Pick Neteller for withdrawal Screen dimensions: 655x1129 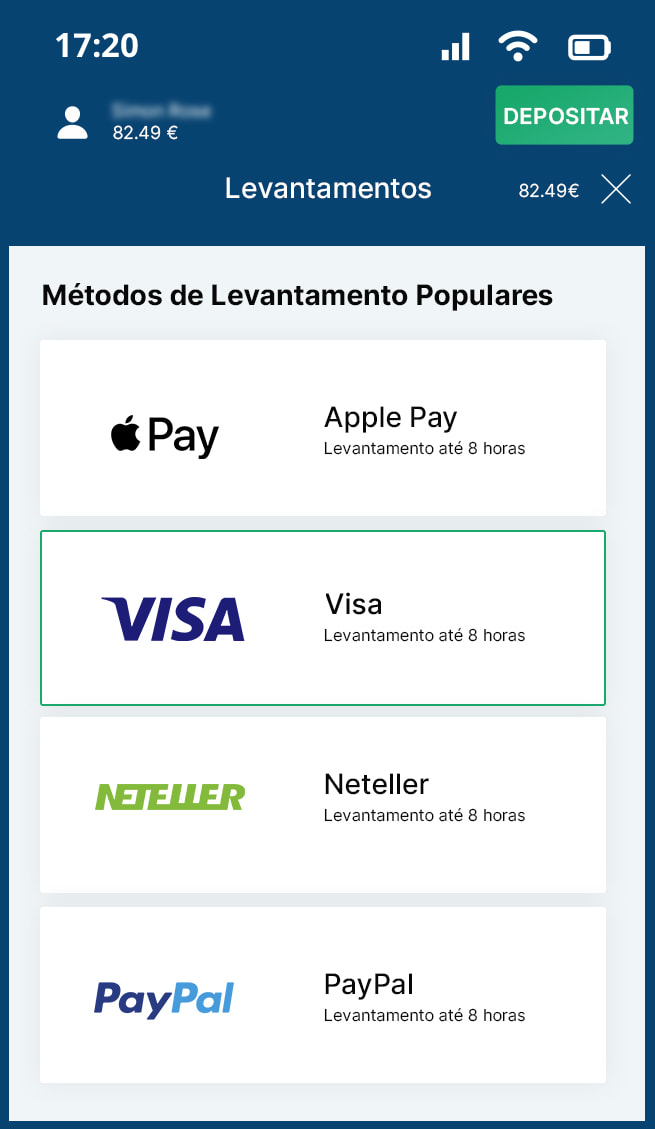322,804
